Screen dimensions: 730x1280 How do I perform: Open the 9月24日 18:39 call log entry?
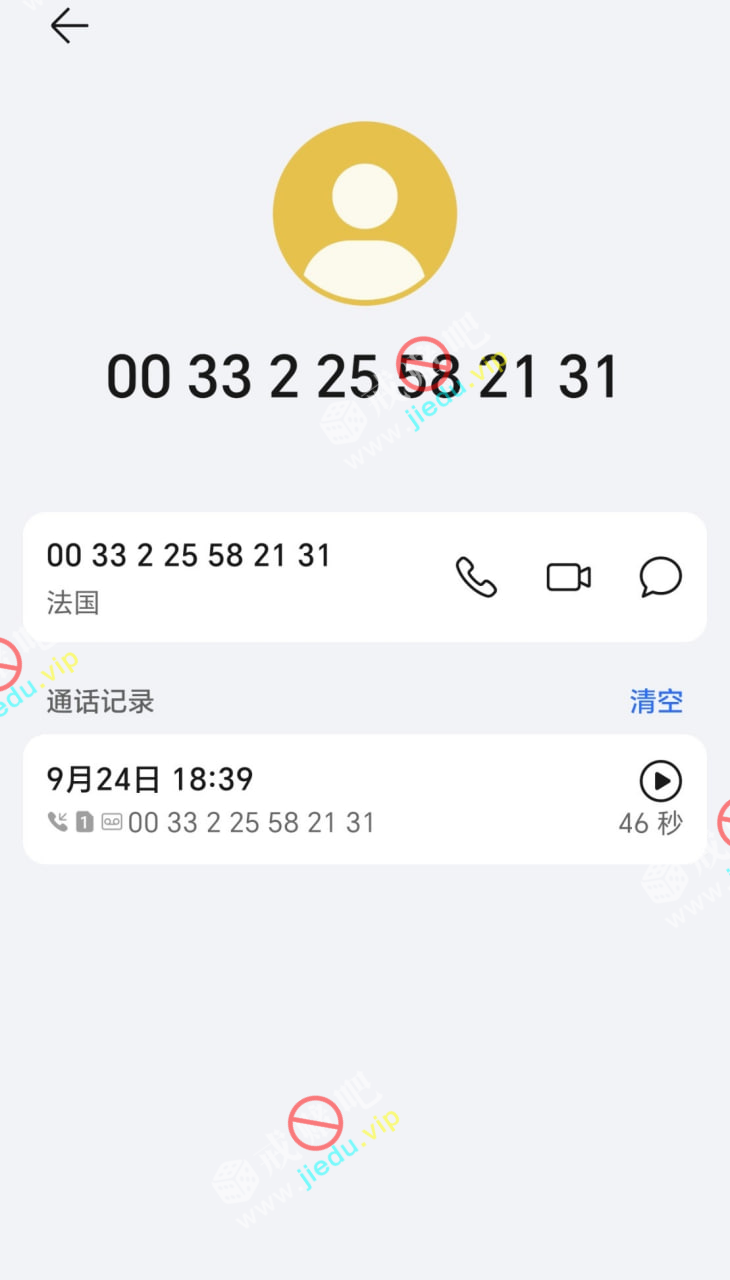pyautogui.click(x=300, y=799)
